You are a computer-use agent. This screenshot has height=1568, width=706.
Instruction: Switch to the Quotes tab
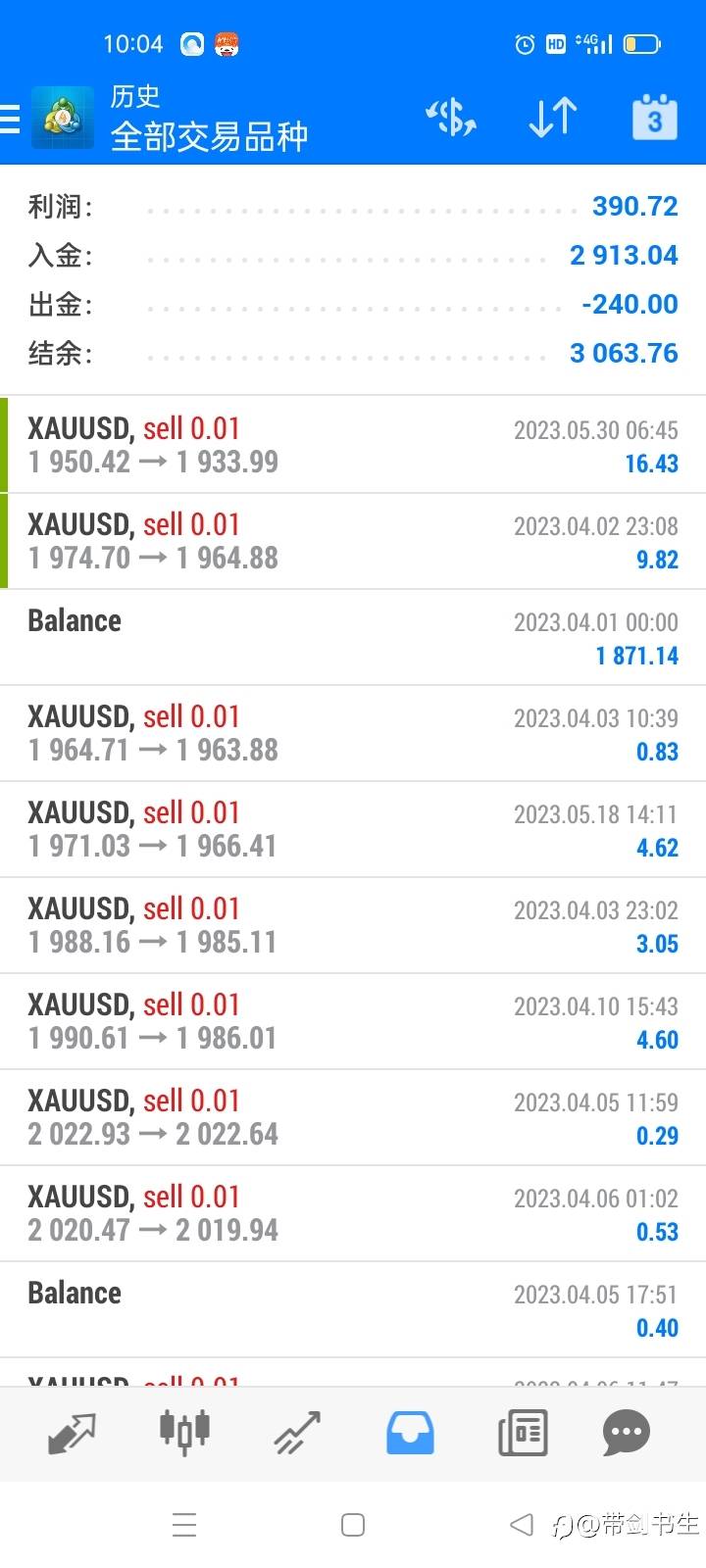point(72,1433)
